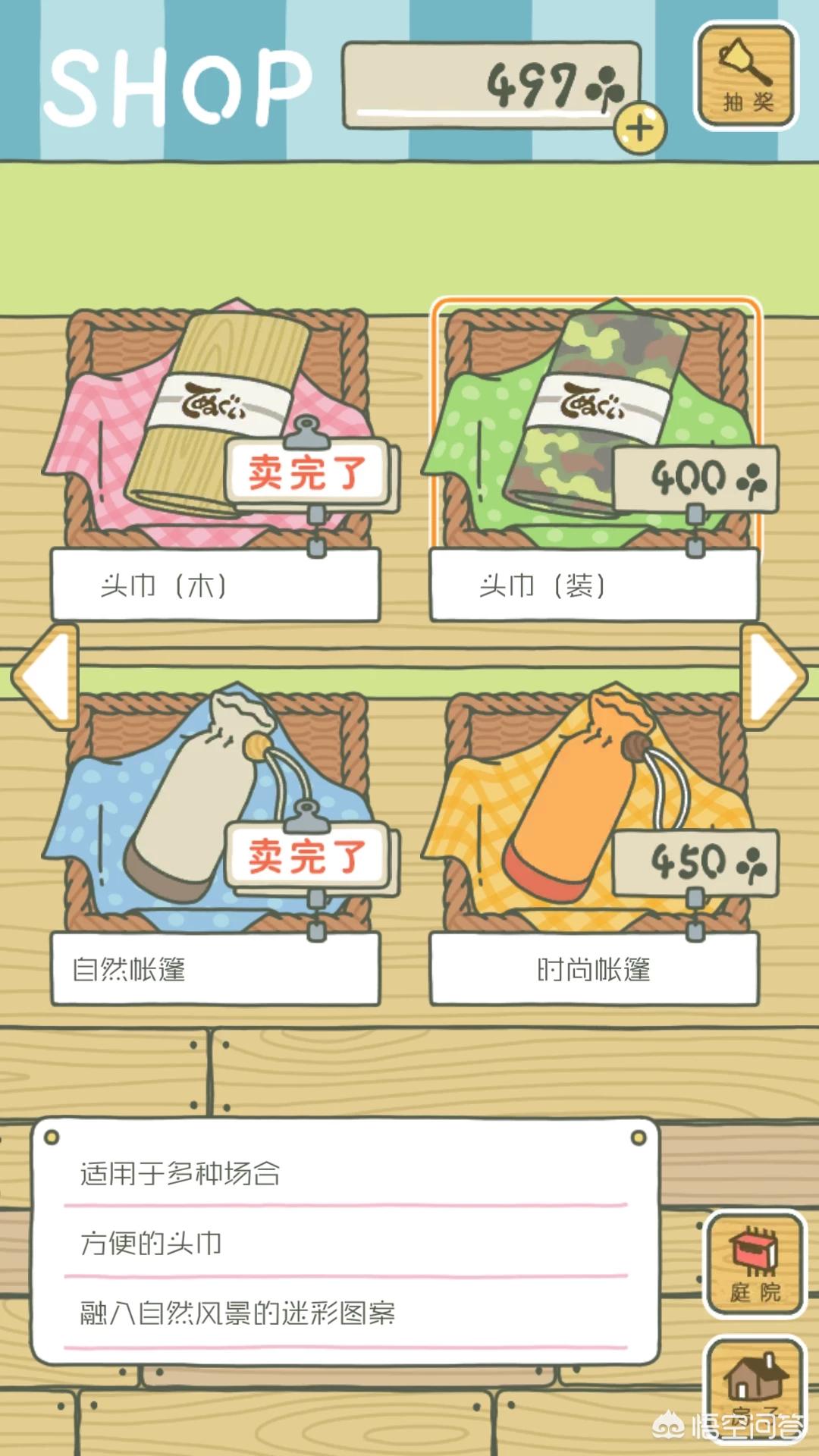This screenshot has height=1456, width=819.
Task: Tap the plus icon to add clovers
Action: pos(639,129)
